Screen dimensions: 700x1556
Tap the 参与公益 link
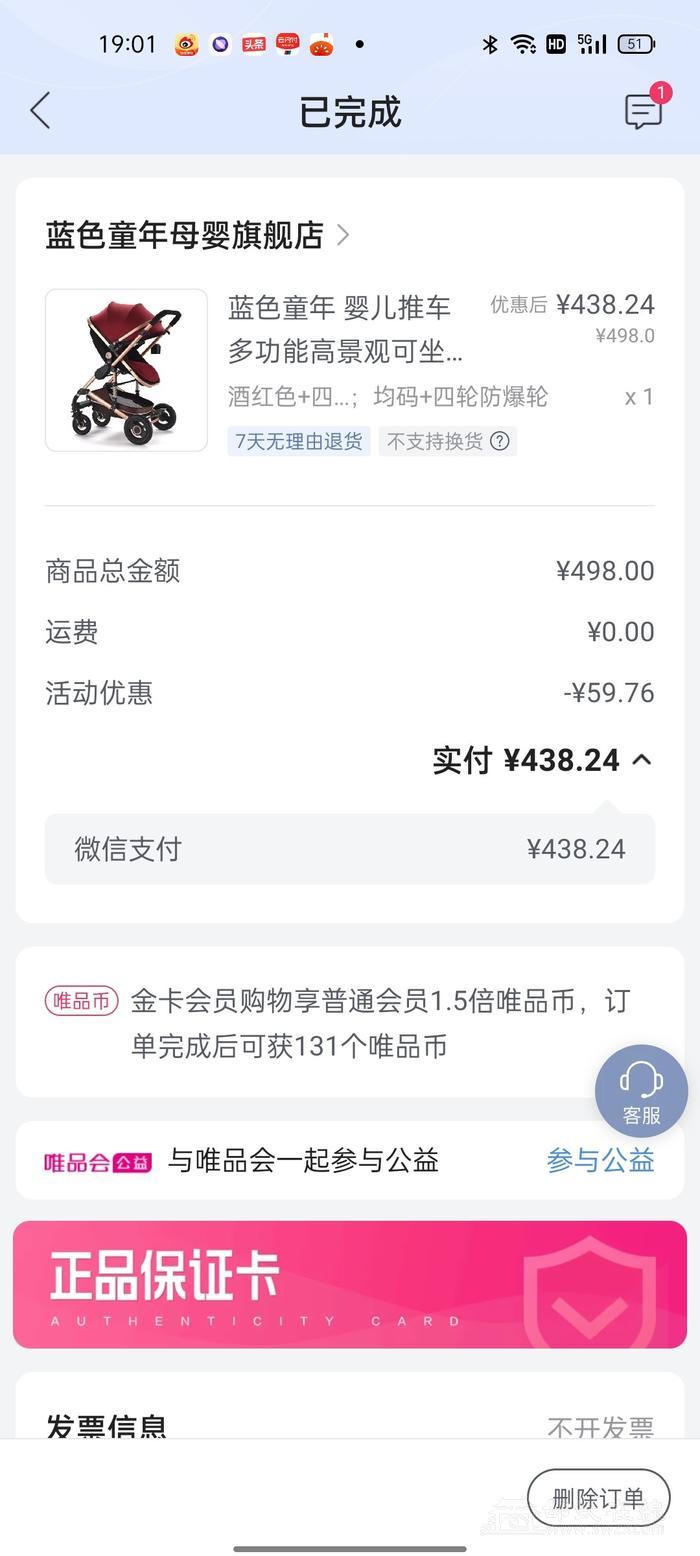[x=600, y=1160]
